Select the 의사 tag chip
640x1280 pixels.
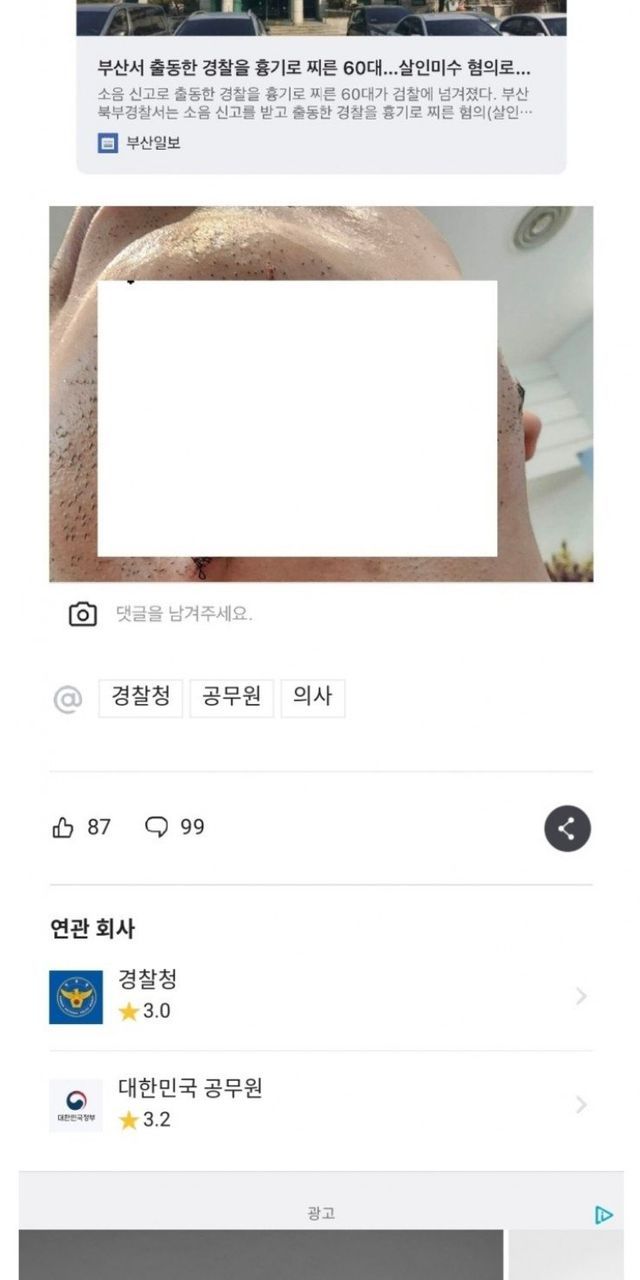(312, 697)
